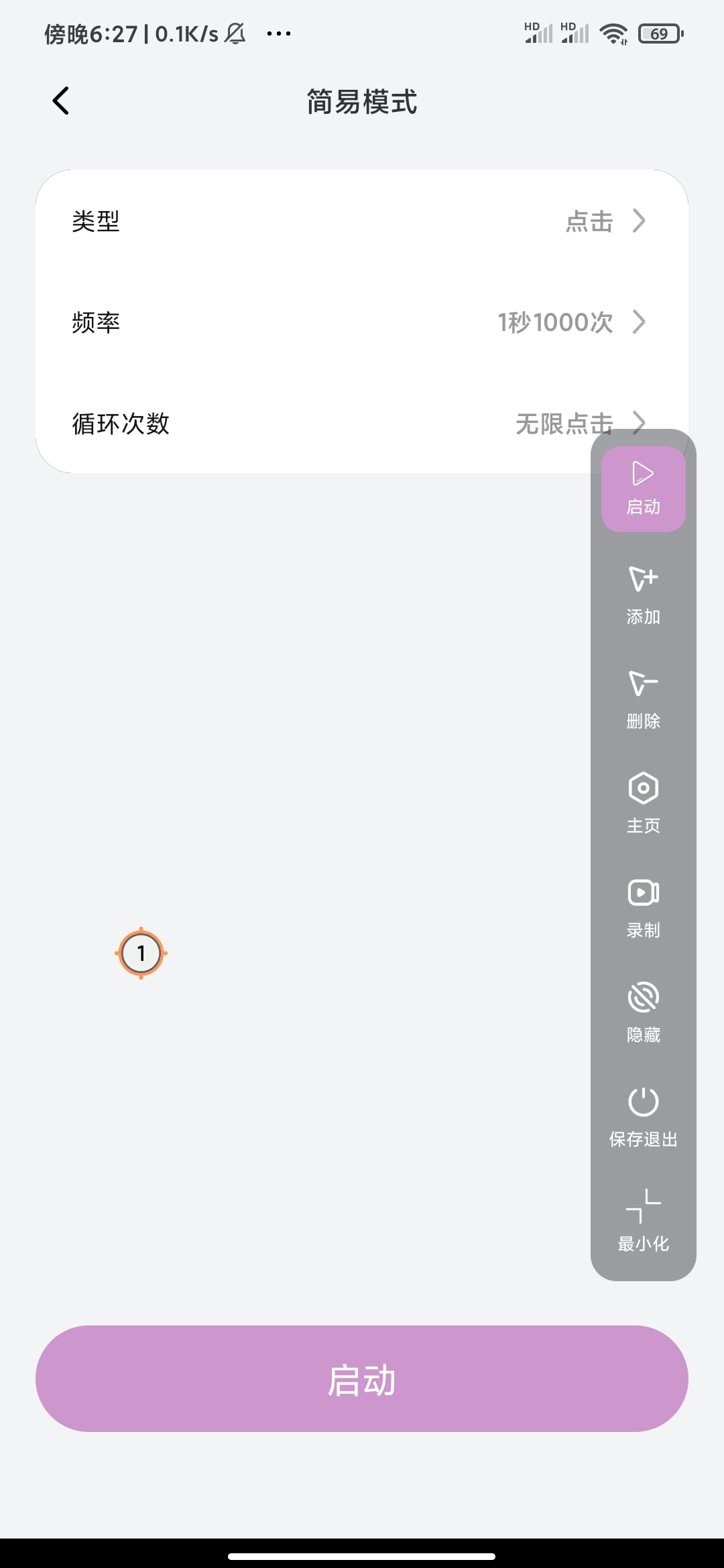Tap the large 启动 button at bottom
The image size is (724, 1568).
362,1379
